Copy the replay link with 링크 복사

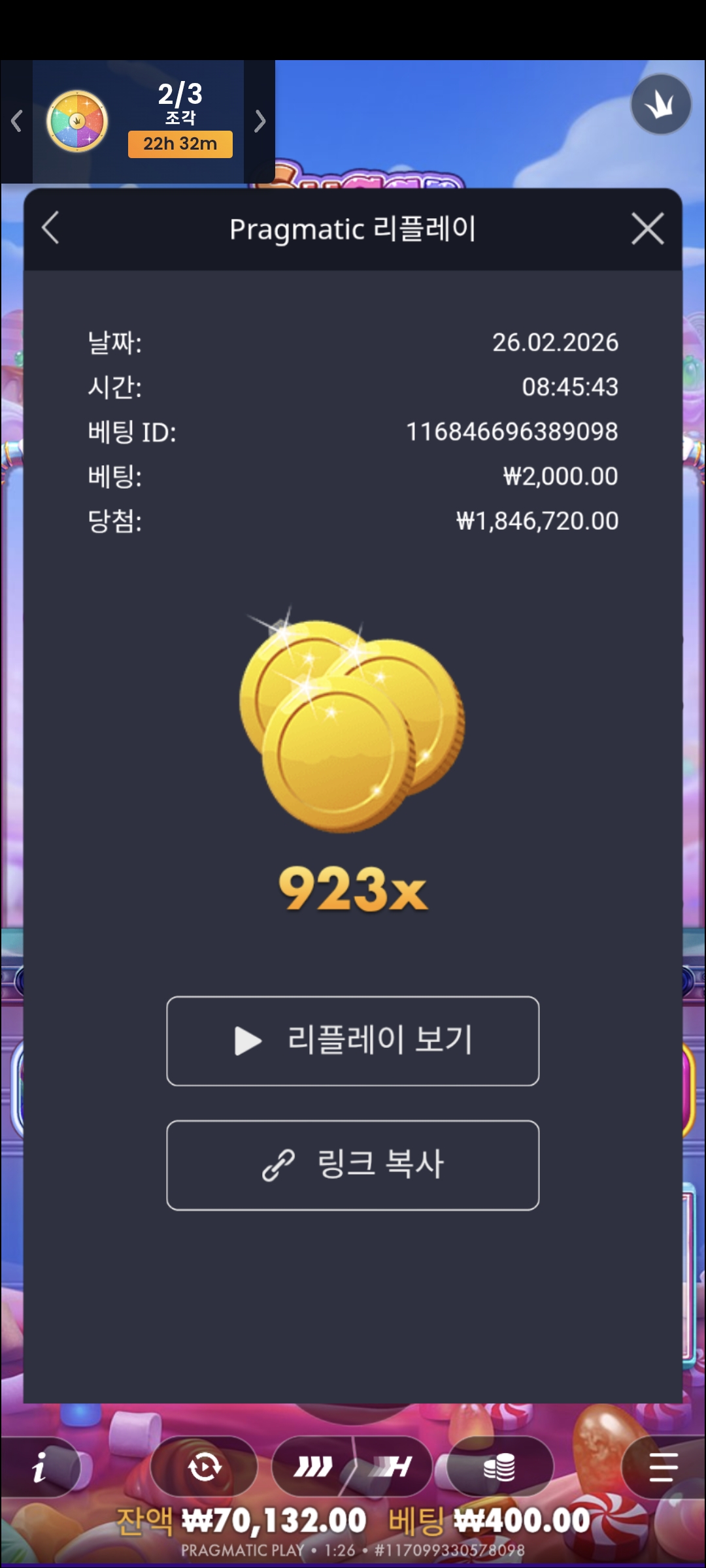(x=353, y=1165)
